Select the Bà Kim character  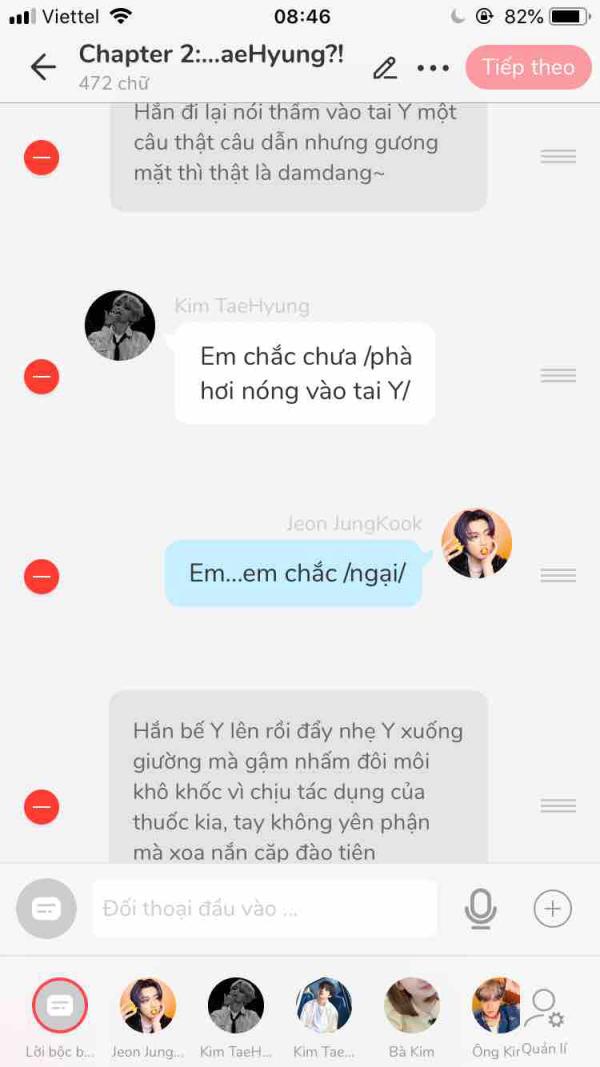coord(412,1006)
